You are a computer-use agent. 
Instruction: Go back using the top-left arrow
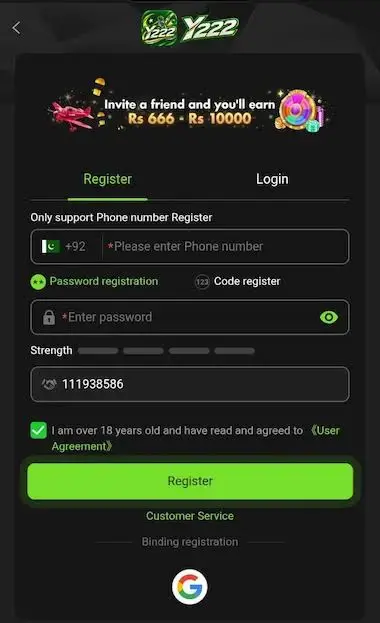[16, 28]
